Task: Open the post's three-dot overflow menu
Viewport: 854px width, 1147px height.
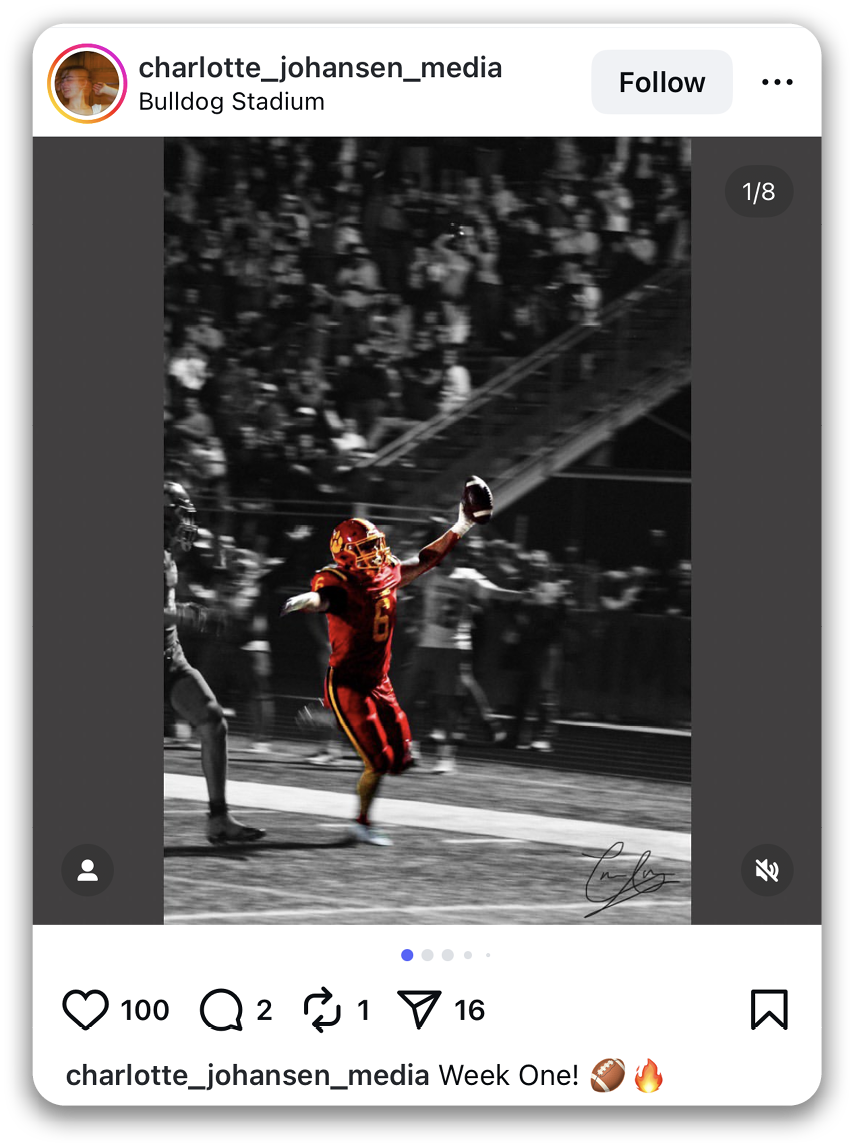Action: [x=777, y=82]
